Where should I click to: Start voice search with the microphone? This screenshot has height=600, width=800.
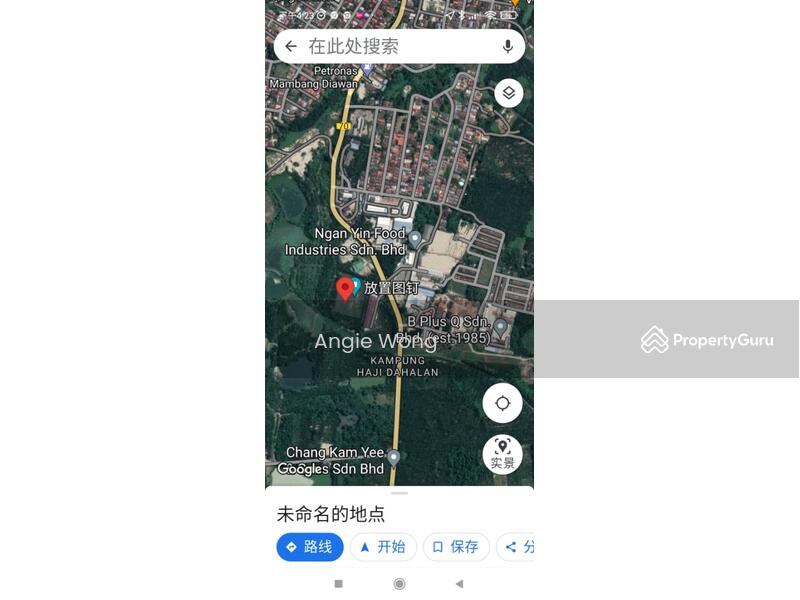tap(508, 46)
